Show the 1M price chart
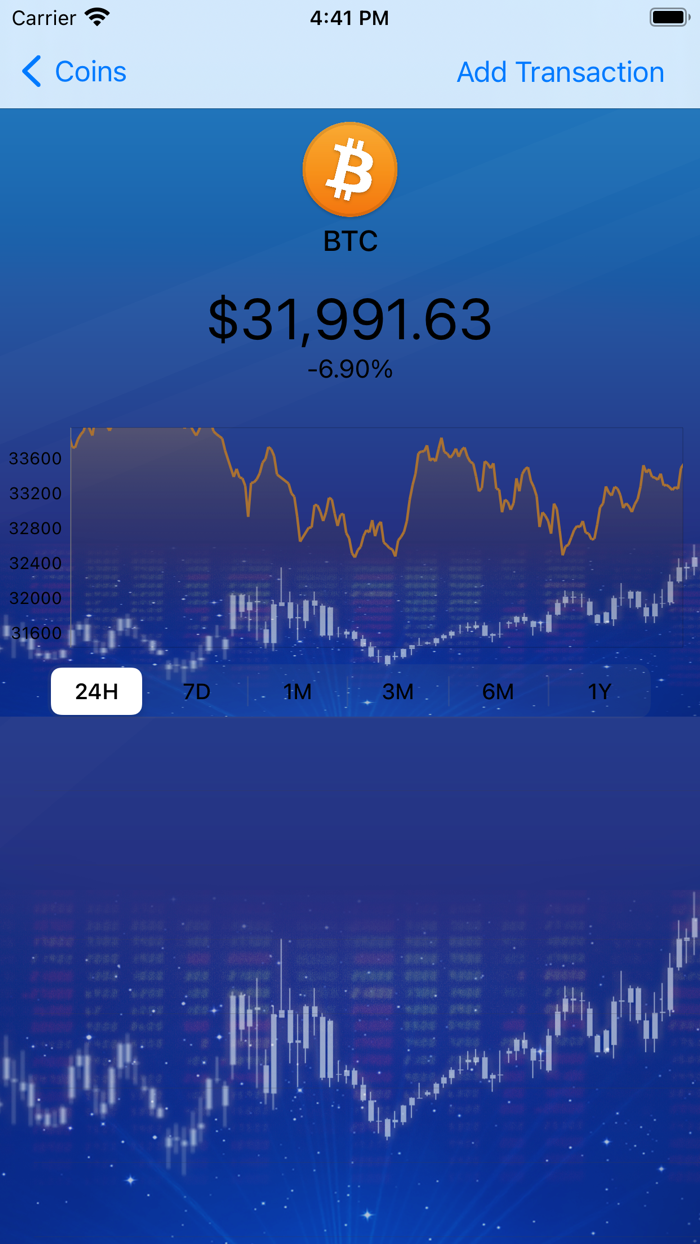700x1244 pixels. 298,691
